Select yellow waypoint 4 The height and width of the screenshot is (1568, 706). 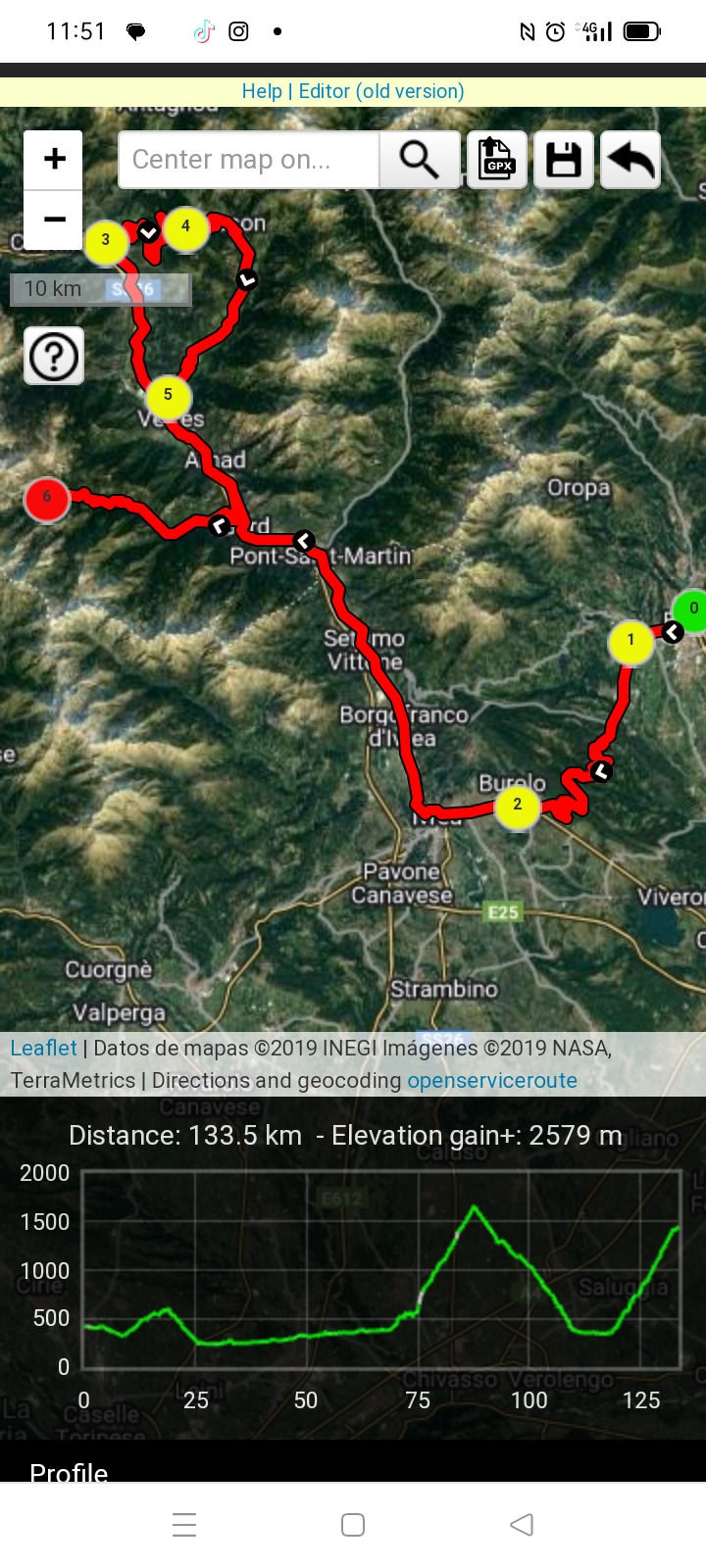(x=185, y=227)
